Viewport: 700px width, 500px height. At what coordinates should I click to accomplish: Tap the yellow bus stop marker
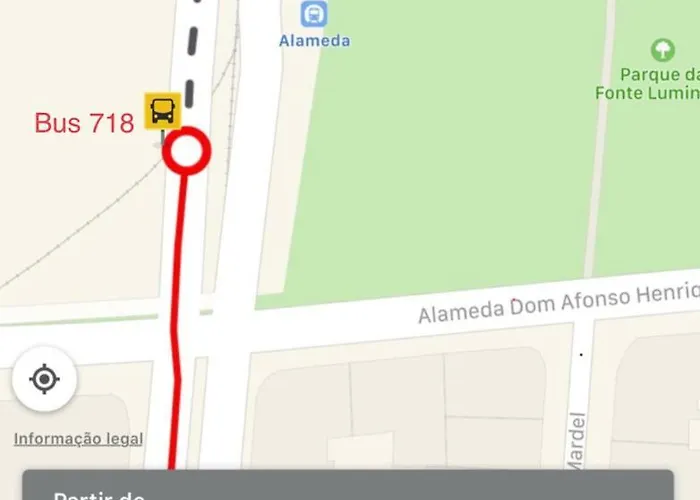click(x=162, y=111)
